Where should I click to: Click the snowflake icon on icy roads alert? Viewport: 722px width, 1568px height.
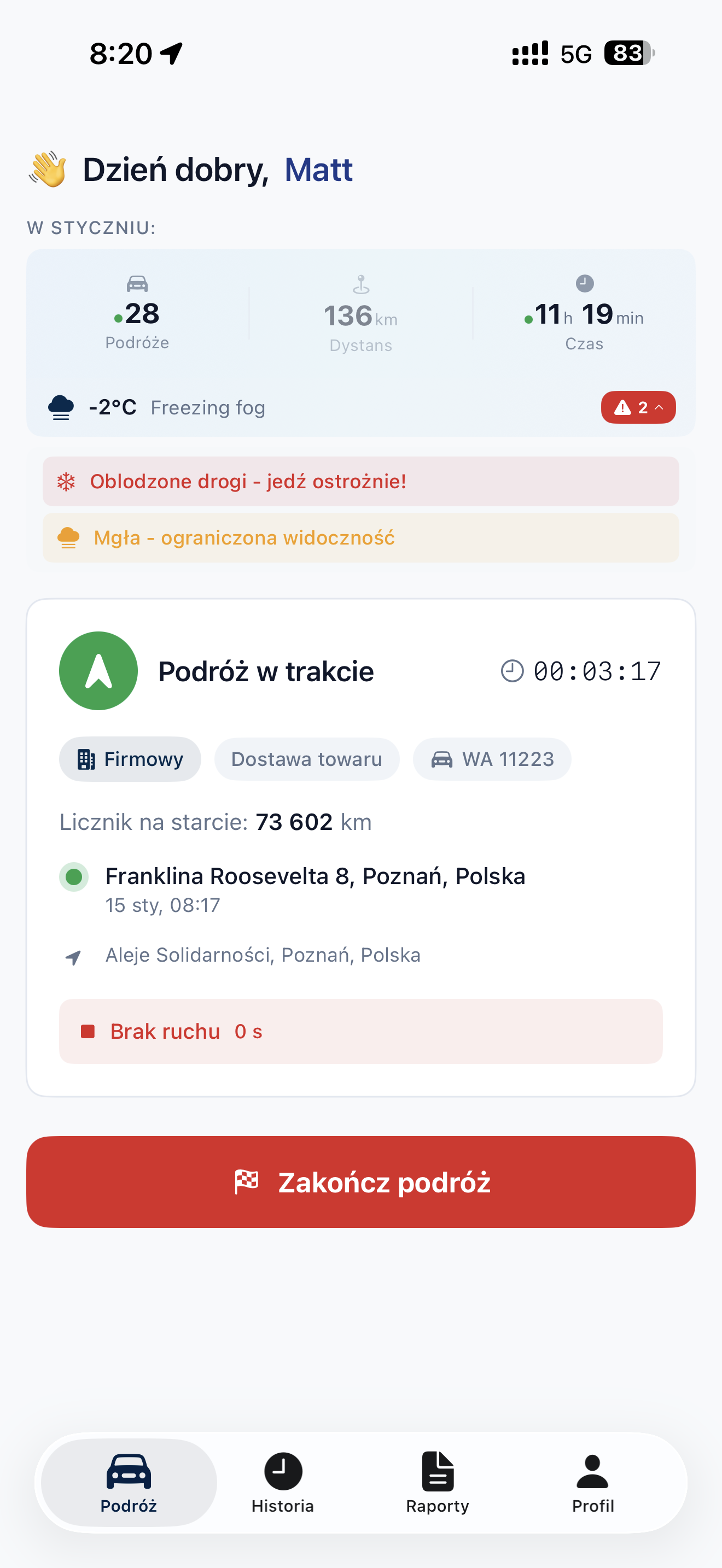pyautogui.click(x=67, y=481)
